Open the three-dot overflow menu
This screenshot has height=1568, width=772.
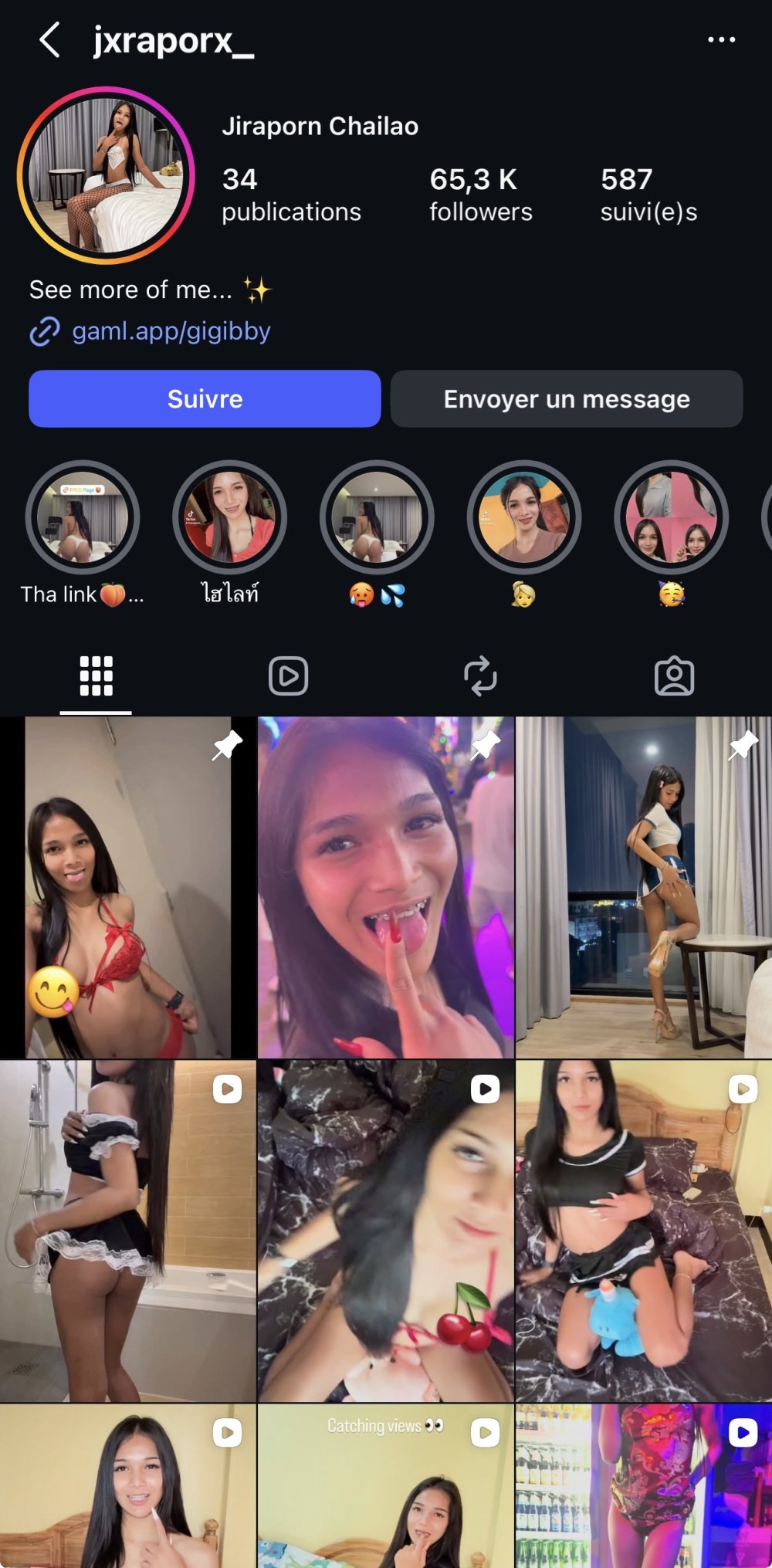tap(721, 40)
